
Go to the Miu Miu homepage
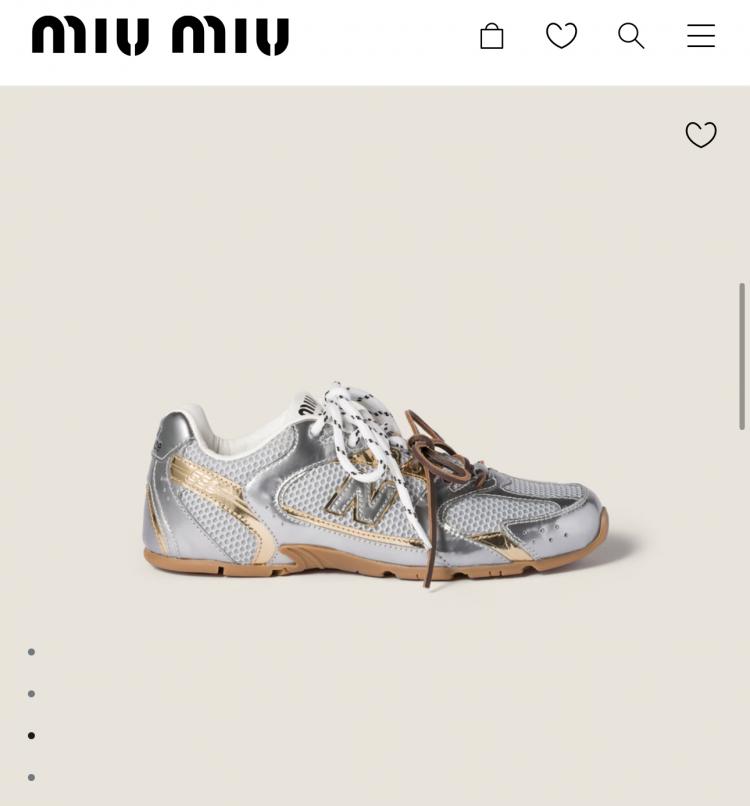[160, 37]
